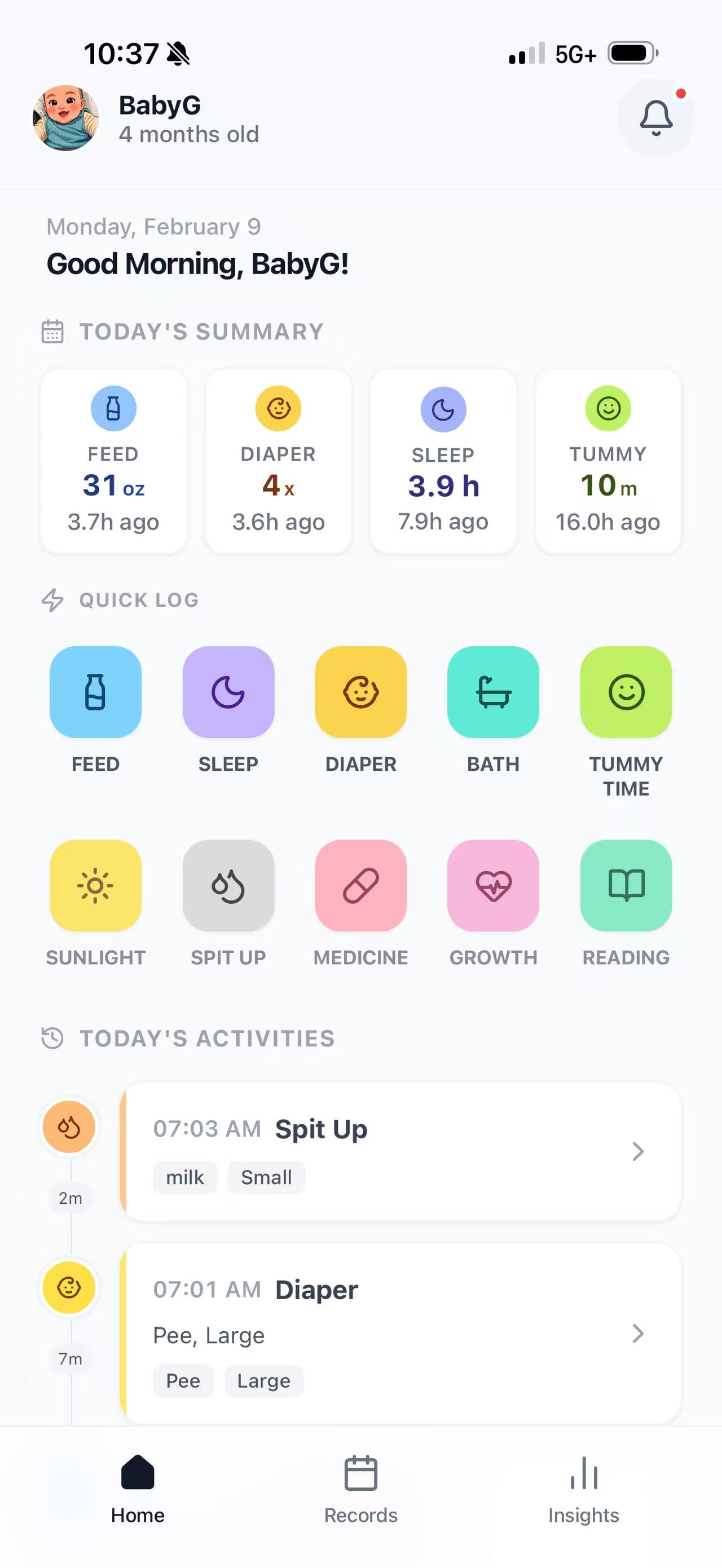The width and height of the screenshot is (722, 1568).
Task: Open the Medicine pill icon
Action: click(360, 886)
